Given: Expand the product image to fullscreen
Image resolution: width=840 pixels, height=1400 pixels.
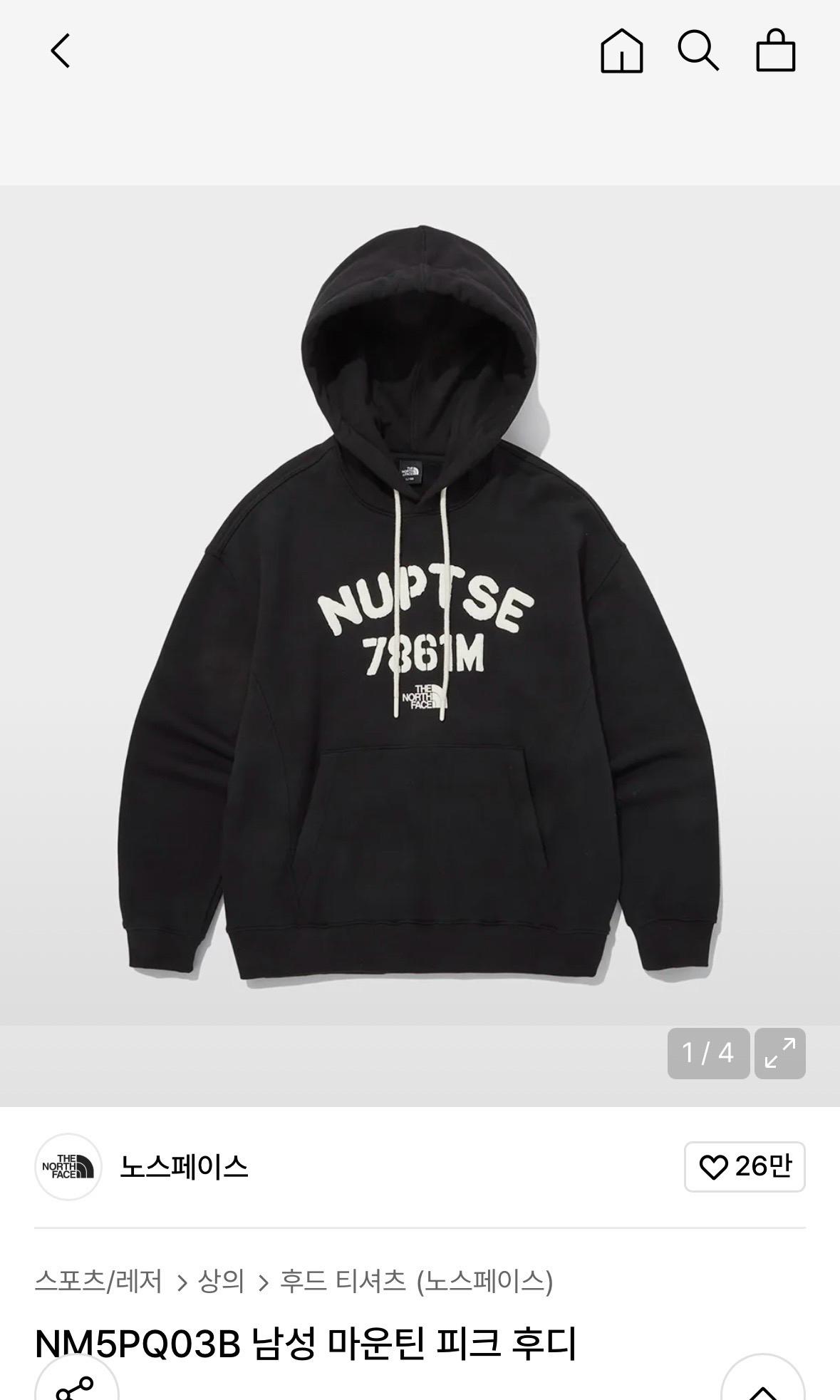Looking at the screenshot, I should click(780, 1053).
